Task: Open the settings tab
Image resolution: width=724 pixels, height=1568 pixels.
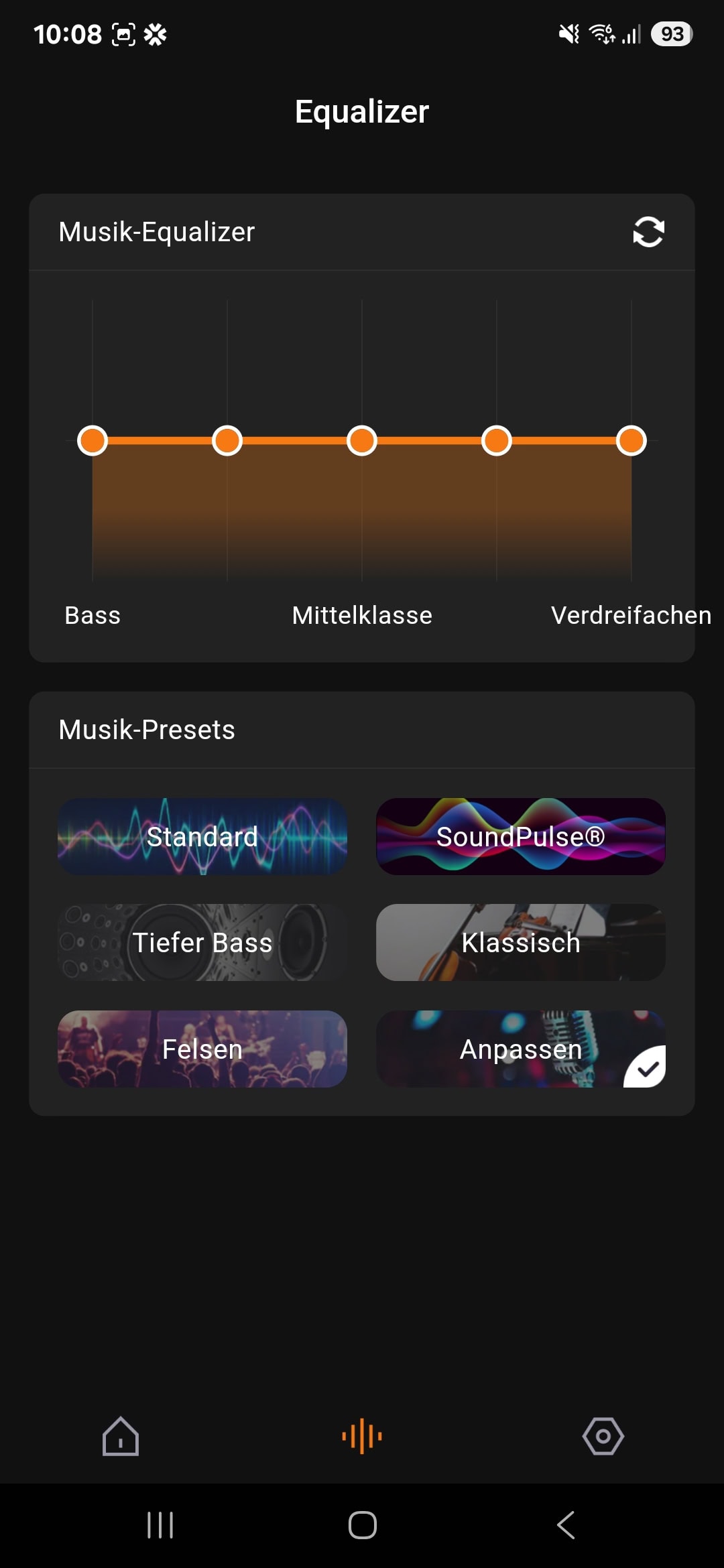Action: tap(603, 1436)
